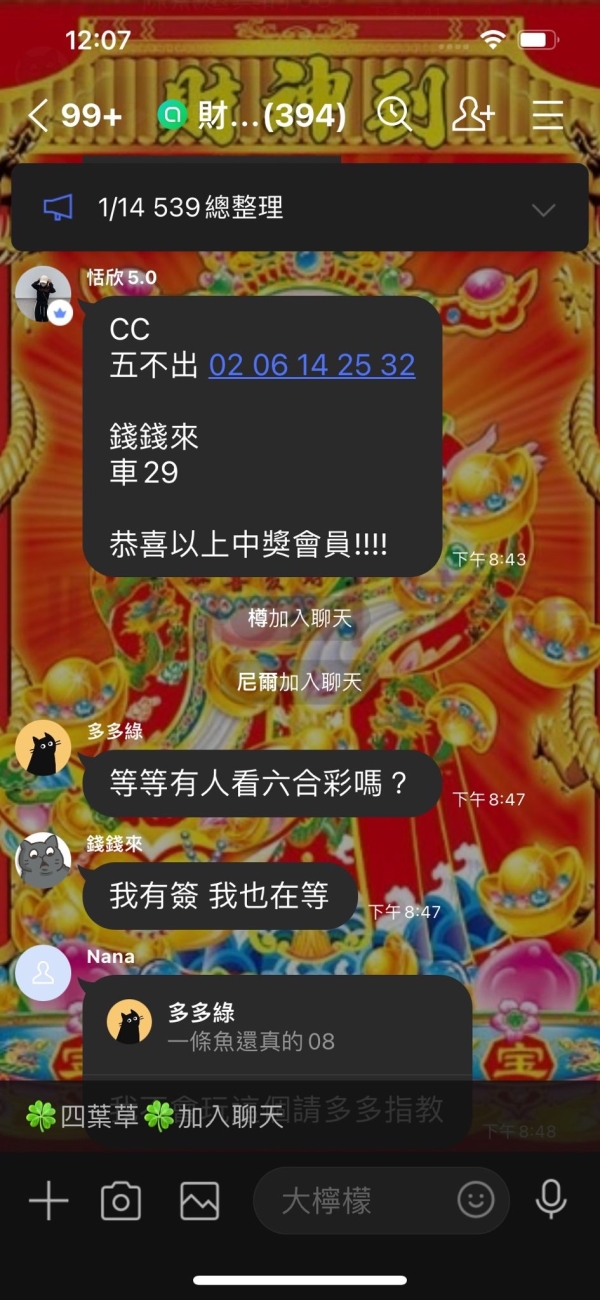Go back to the chat list
The width and height of the screenshot is (600, 1300).
(38, 116)
